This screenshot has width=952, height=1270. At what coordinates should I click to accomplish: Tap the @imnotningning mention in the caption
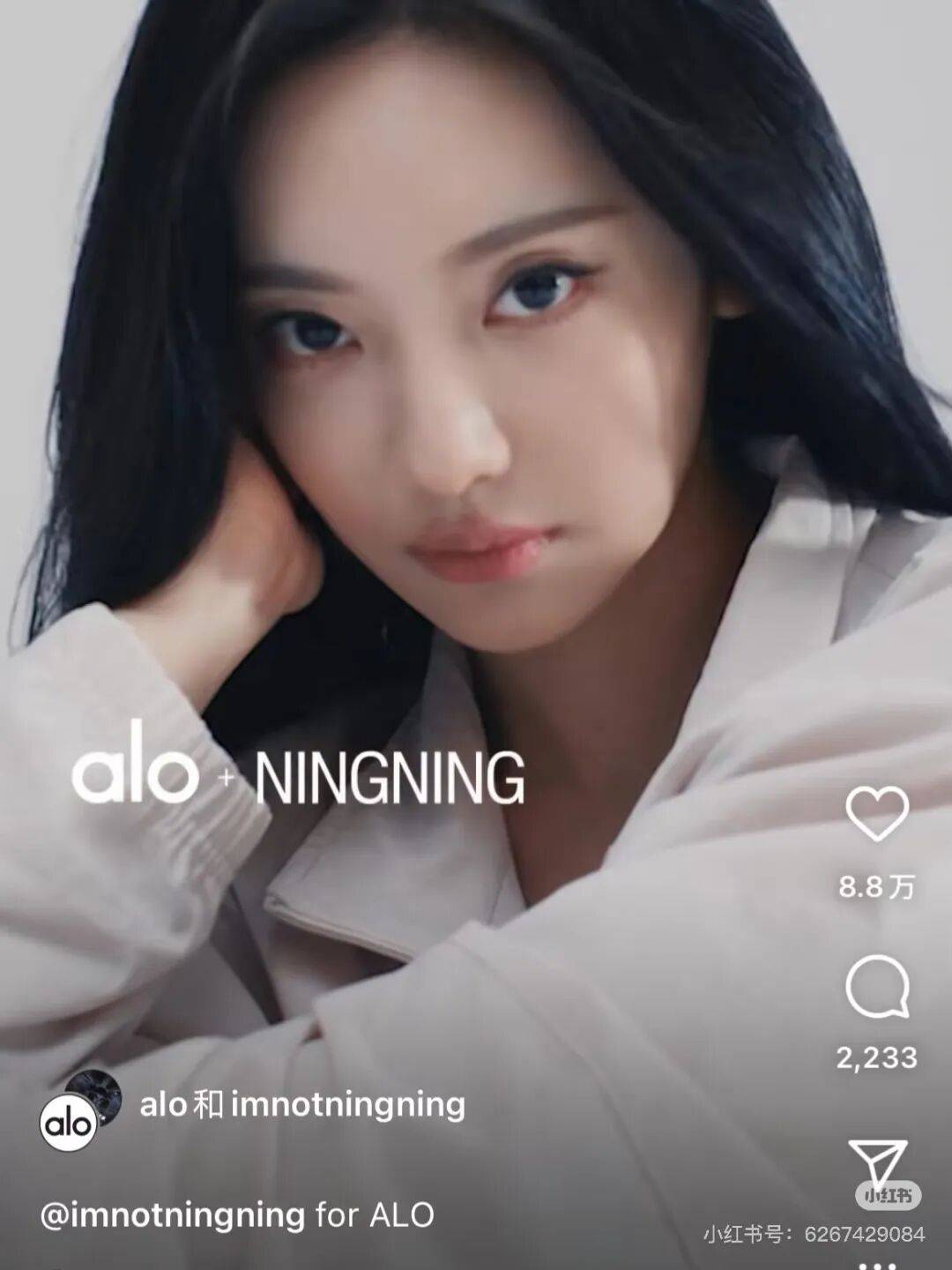click(x=173, y=1215)
